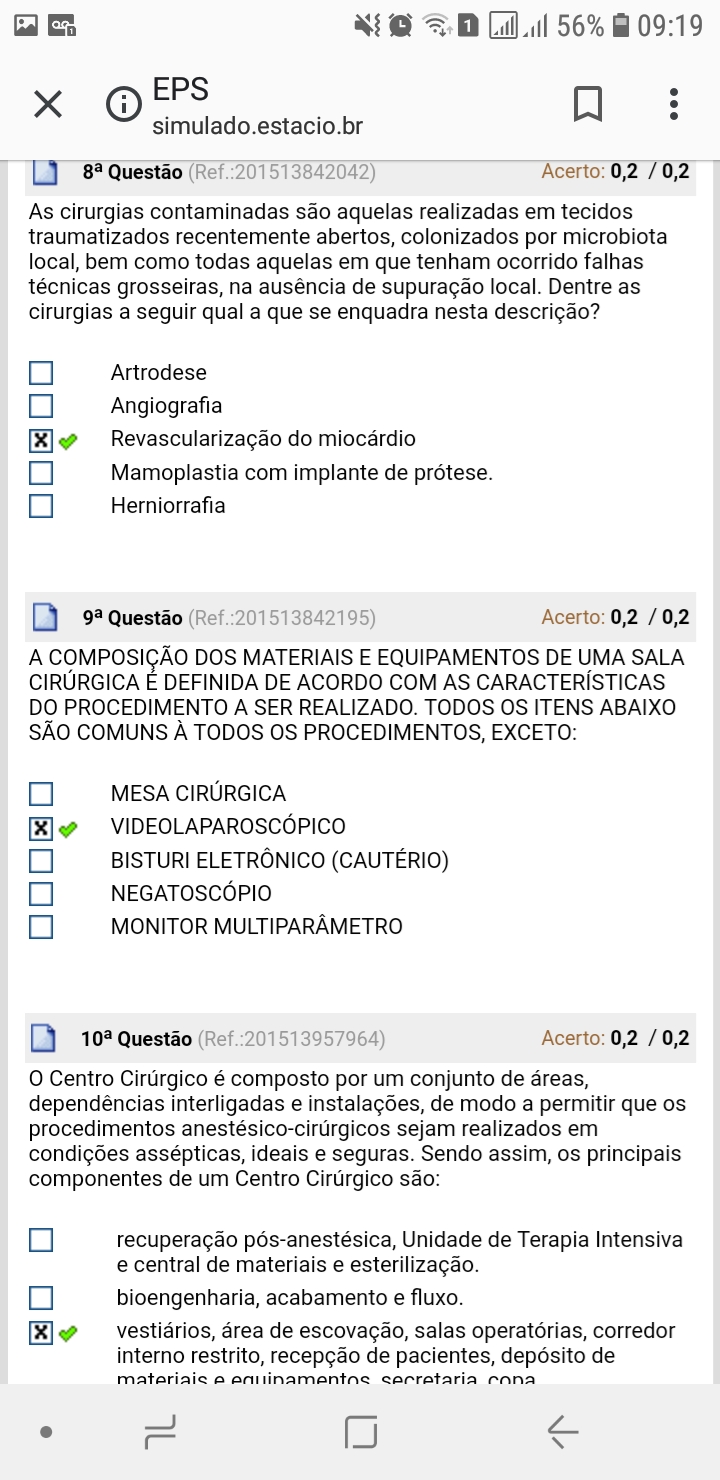
Task: Bookmark this simulado page
Action: point(588,104)
